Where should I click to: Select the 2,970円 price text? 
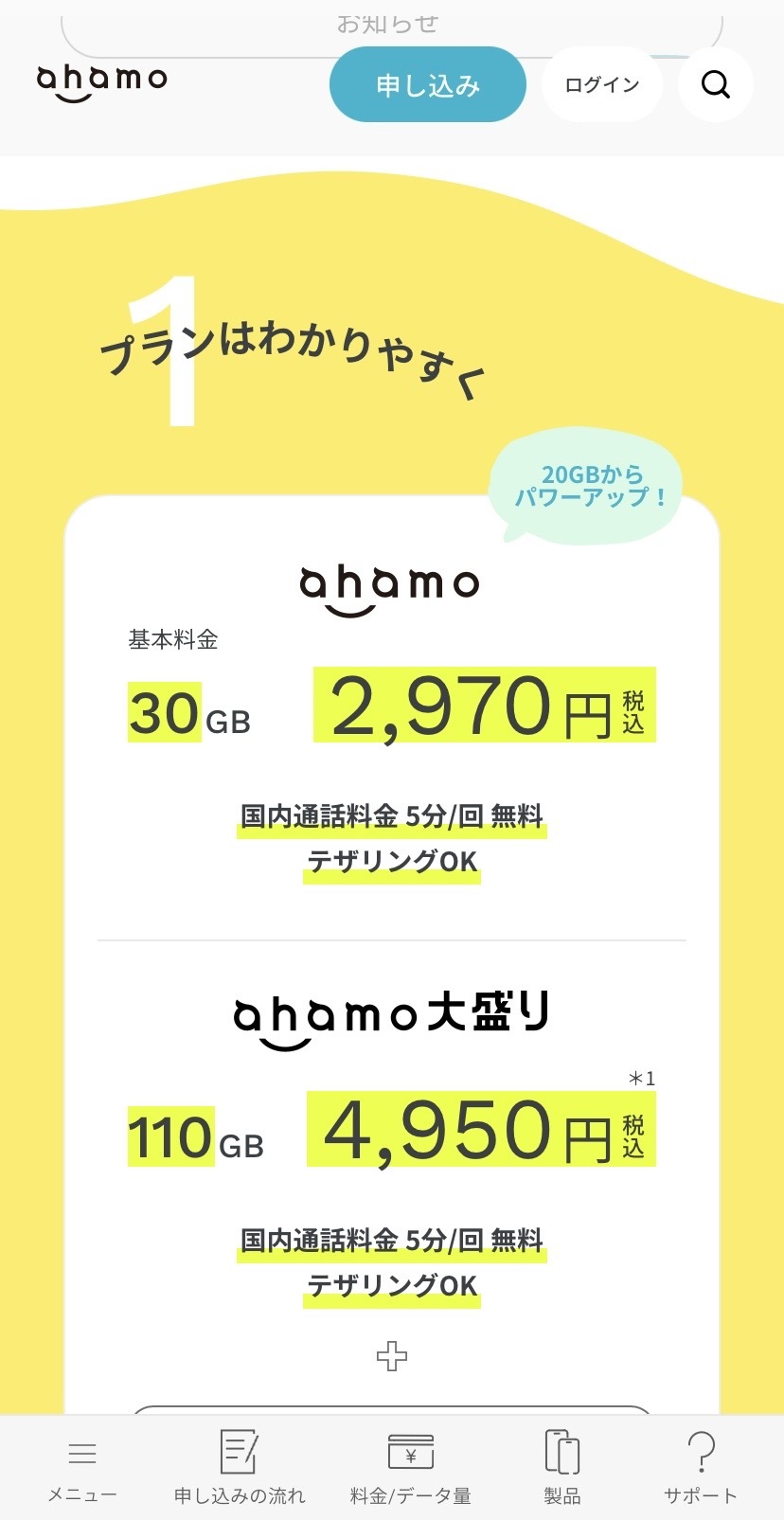click(x=464, y=708)
